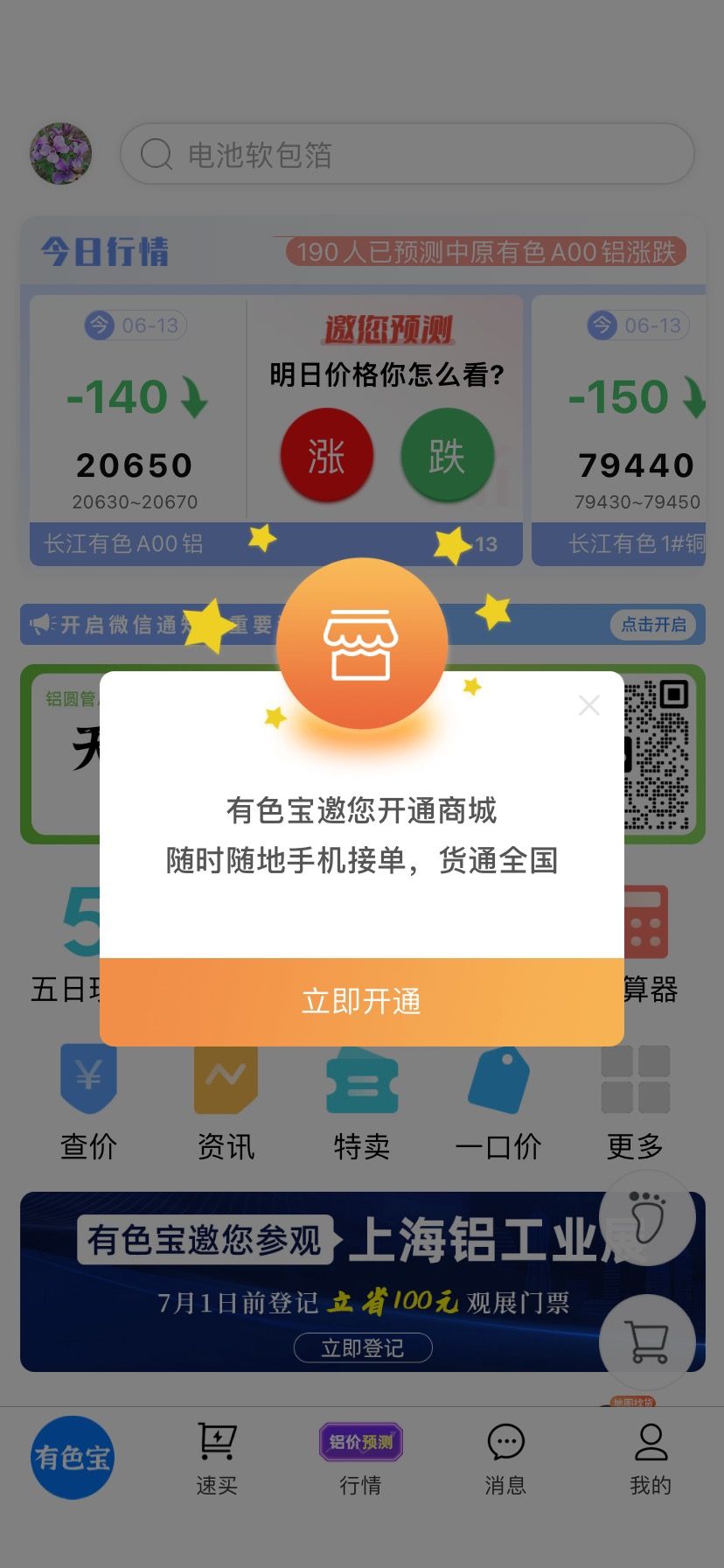Switch to the 行情 tab

[361, 1459]
